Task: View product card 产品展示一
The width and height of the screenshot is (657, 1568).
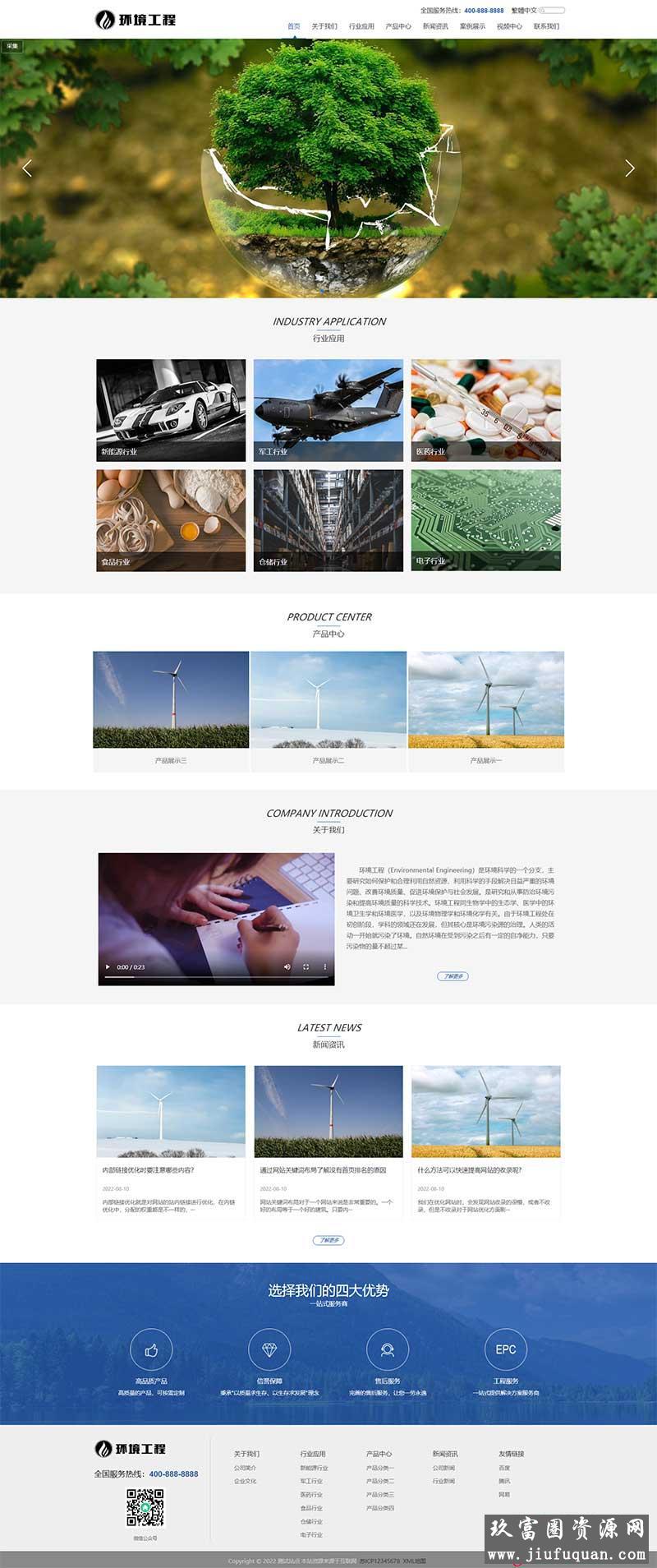Action: (x=485, y=711)
